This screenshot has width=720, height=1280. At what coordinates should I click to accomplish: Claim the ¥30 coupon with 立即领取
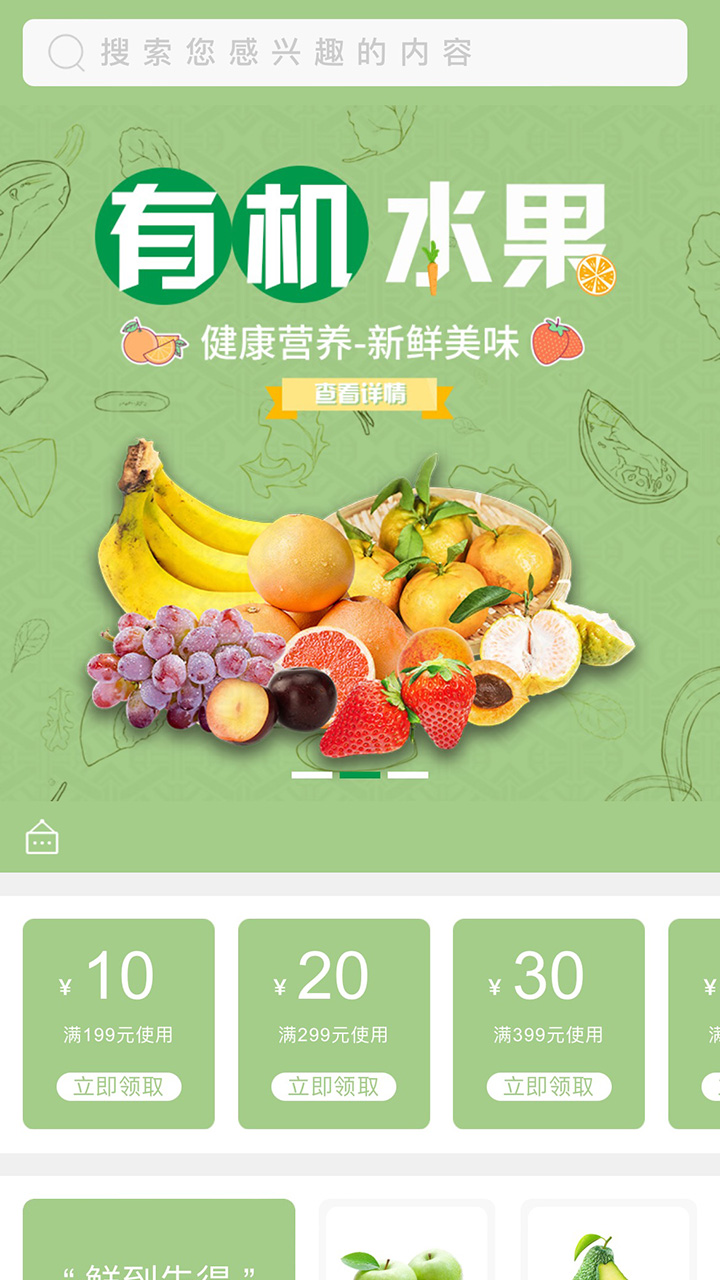(548, 1086)
